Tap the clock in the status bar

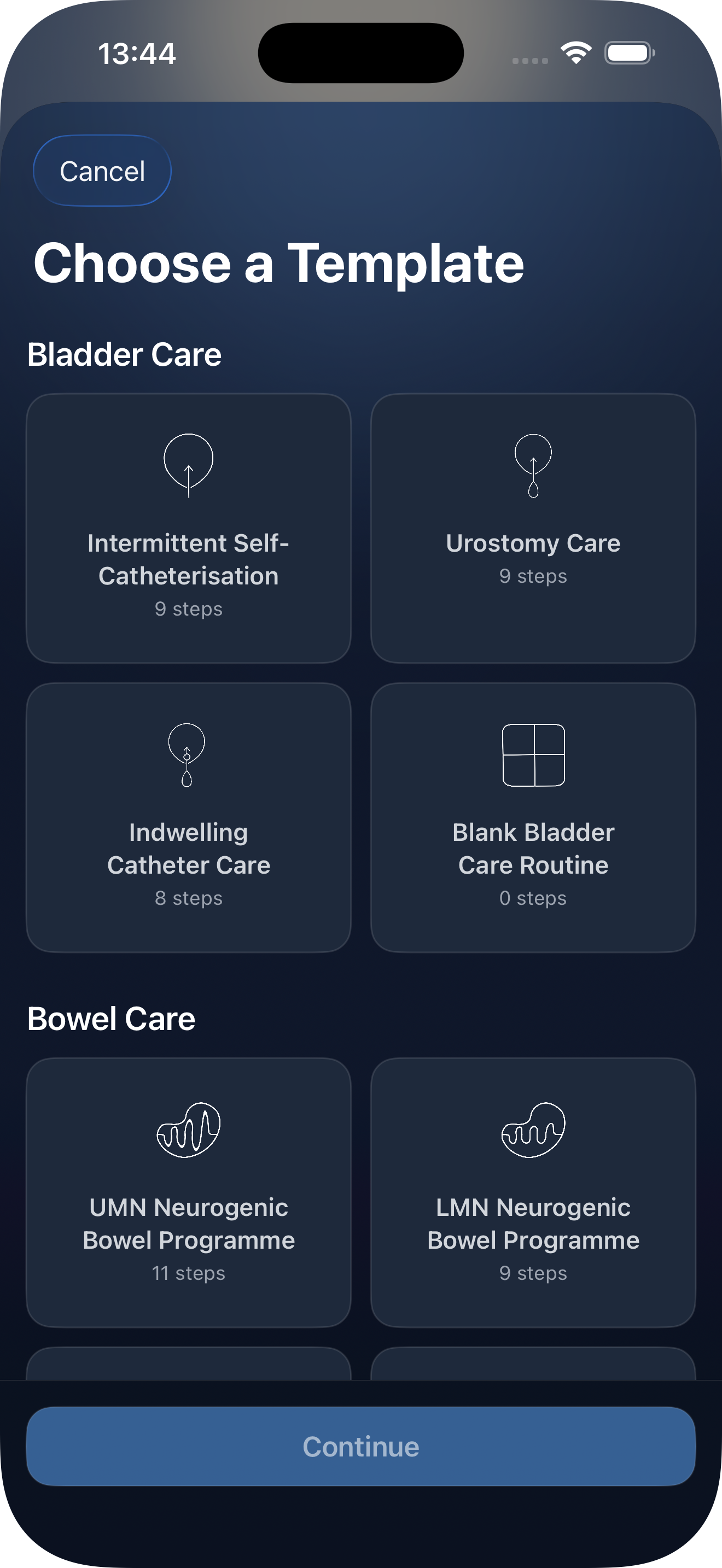click(138, 54)
